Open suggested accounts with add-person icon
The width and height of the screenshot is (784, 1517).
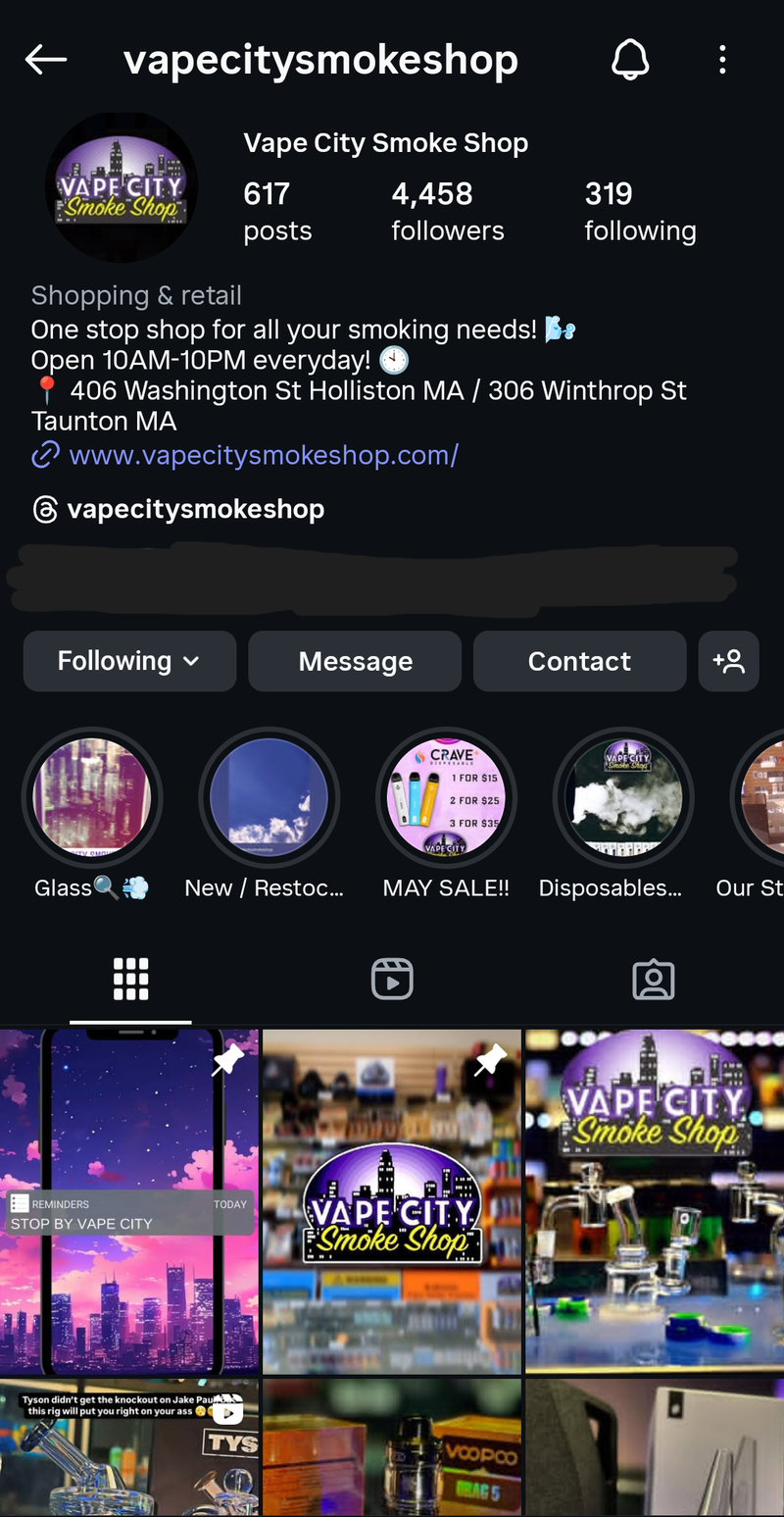click(x=728, y=661)
